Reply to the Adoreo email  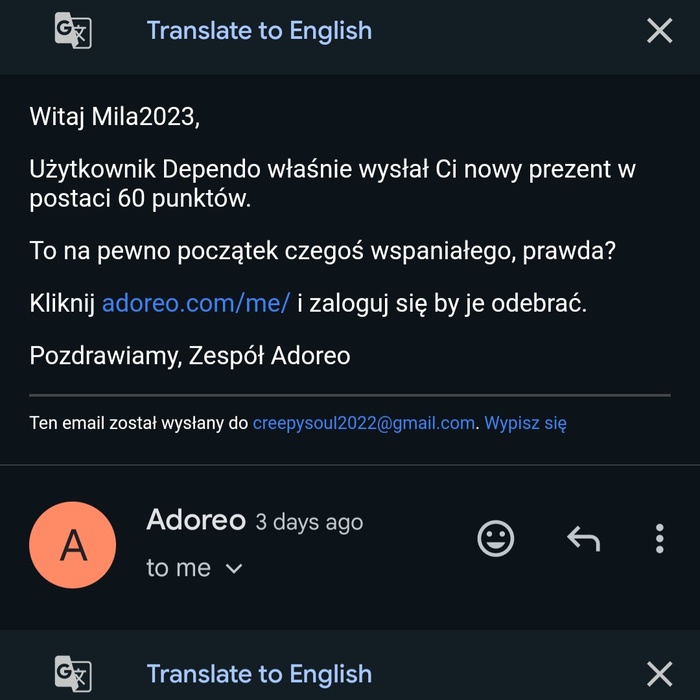coord(583,539)
